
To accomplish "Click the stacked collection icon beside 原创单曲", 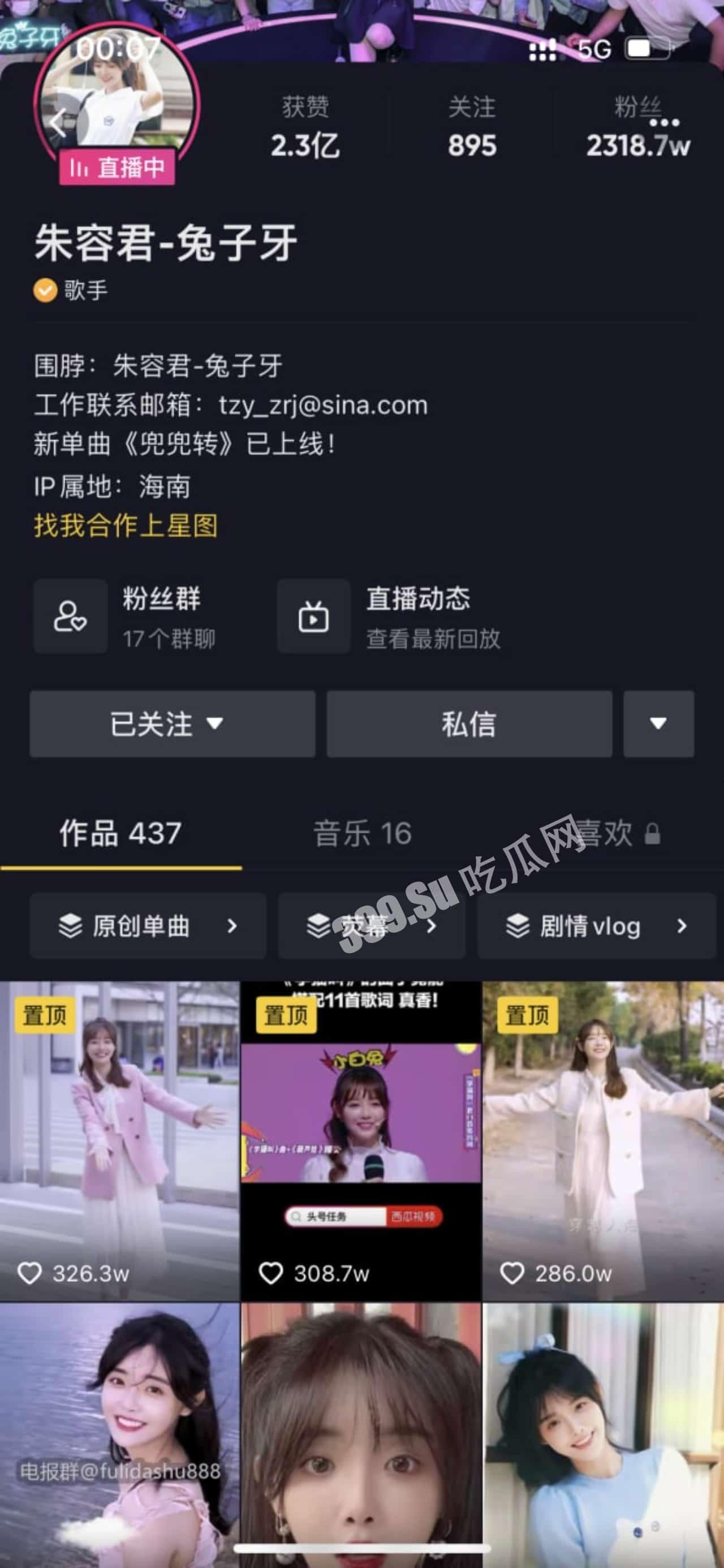I will point(72,926).
